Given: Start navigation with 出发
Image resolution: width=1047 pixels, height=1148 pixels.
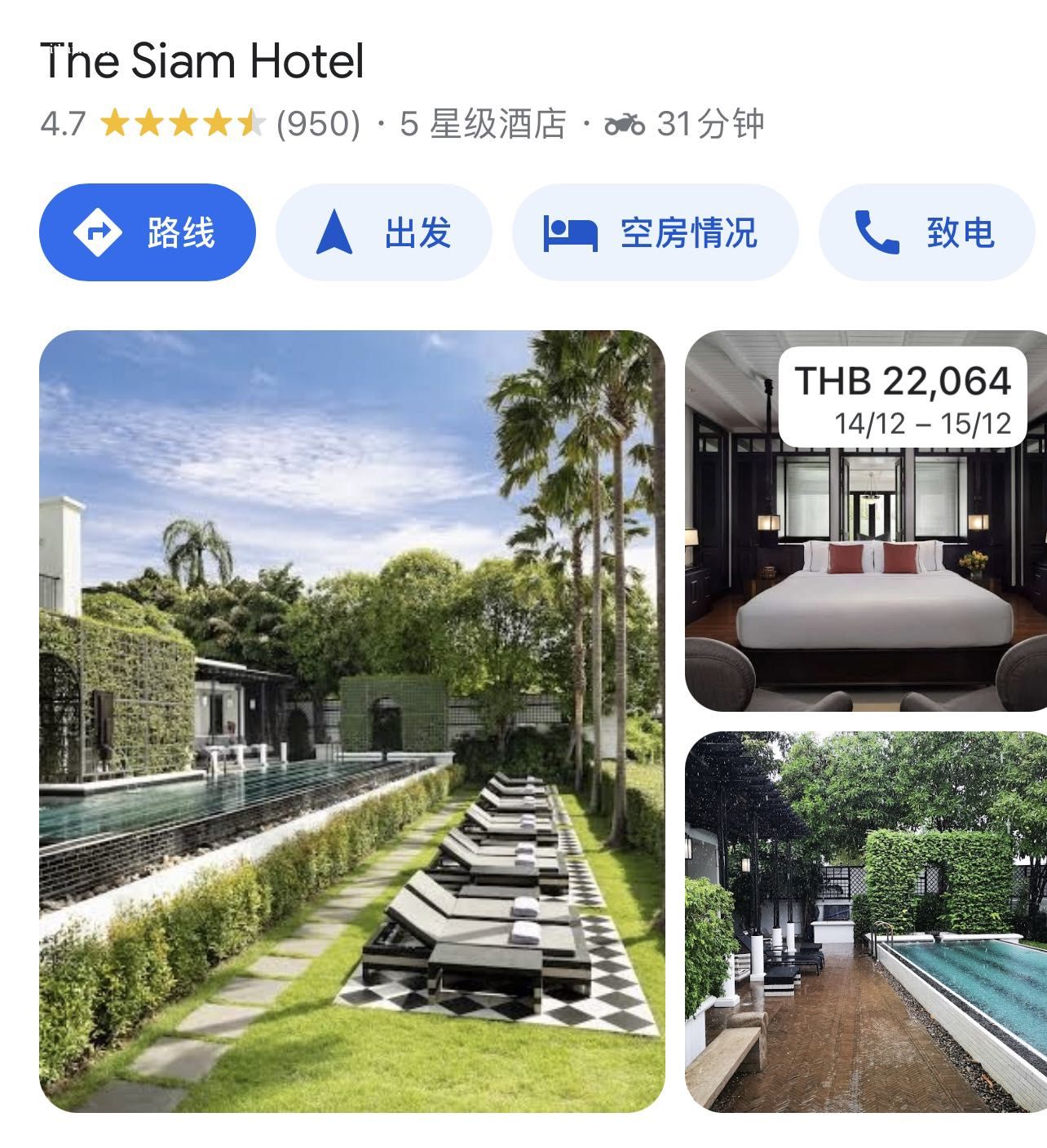Looking at the screenshot, I should click(x=383, y=232).
